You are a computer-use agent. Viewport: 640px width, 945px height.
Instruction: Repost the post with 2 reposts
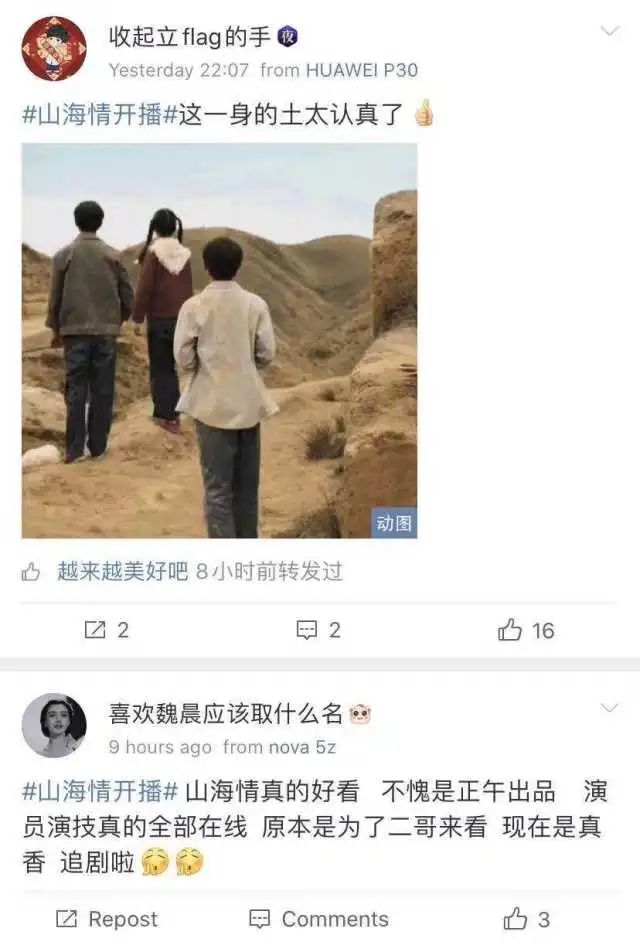coord(107,630)
